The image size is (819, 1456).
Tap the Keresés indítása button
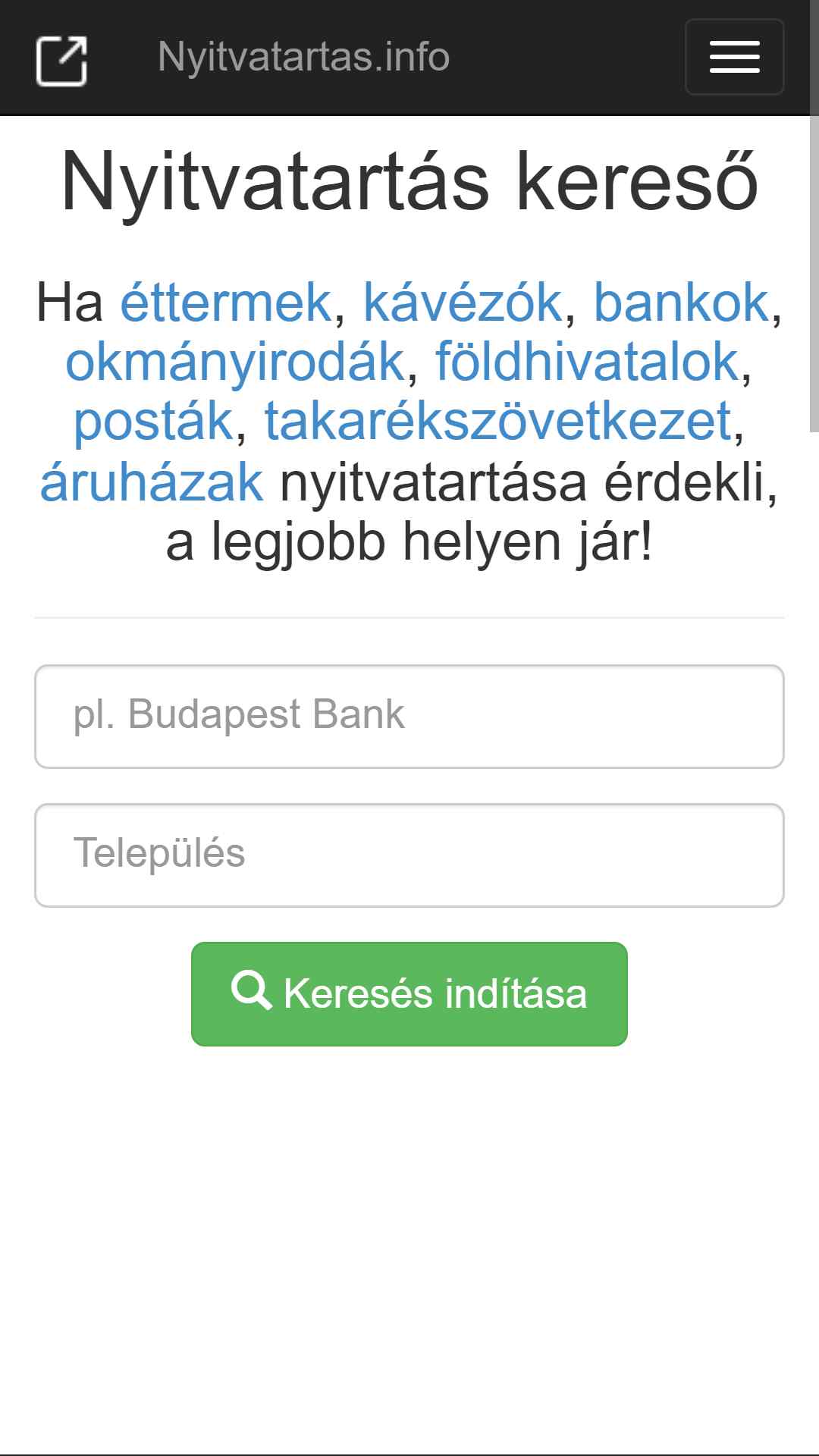point(409,994)
